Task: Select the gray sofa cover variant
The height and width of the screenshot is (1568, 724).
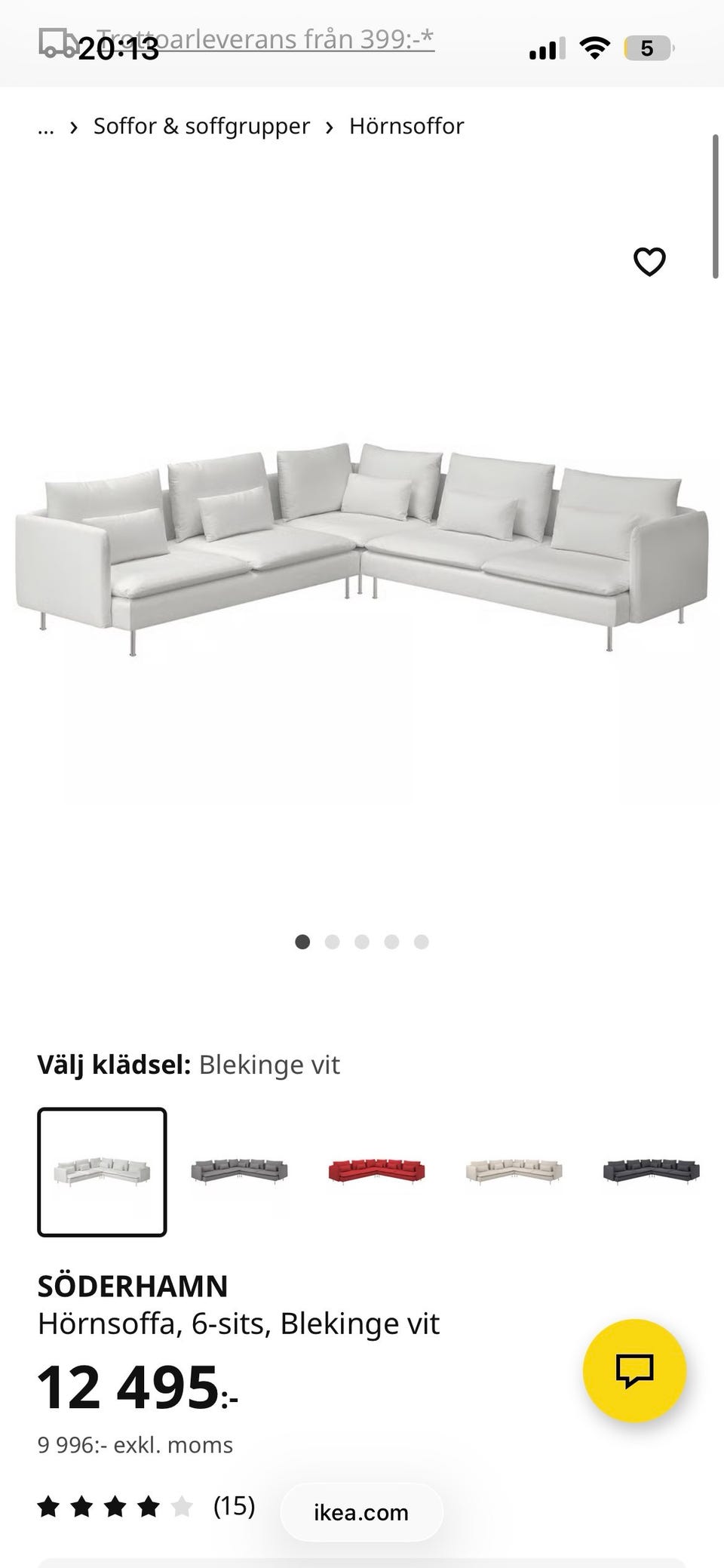Action: pos(238,1172)
